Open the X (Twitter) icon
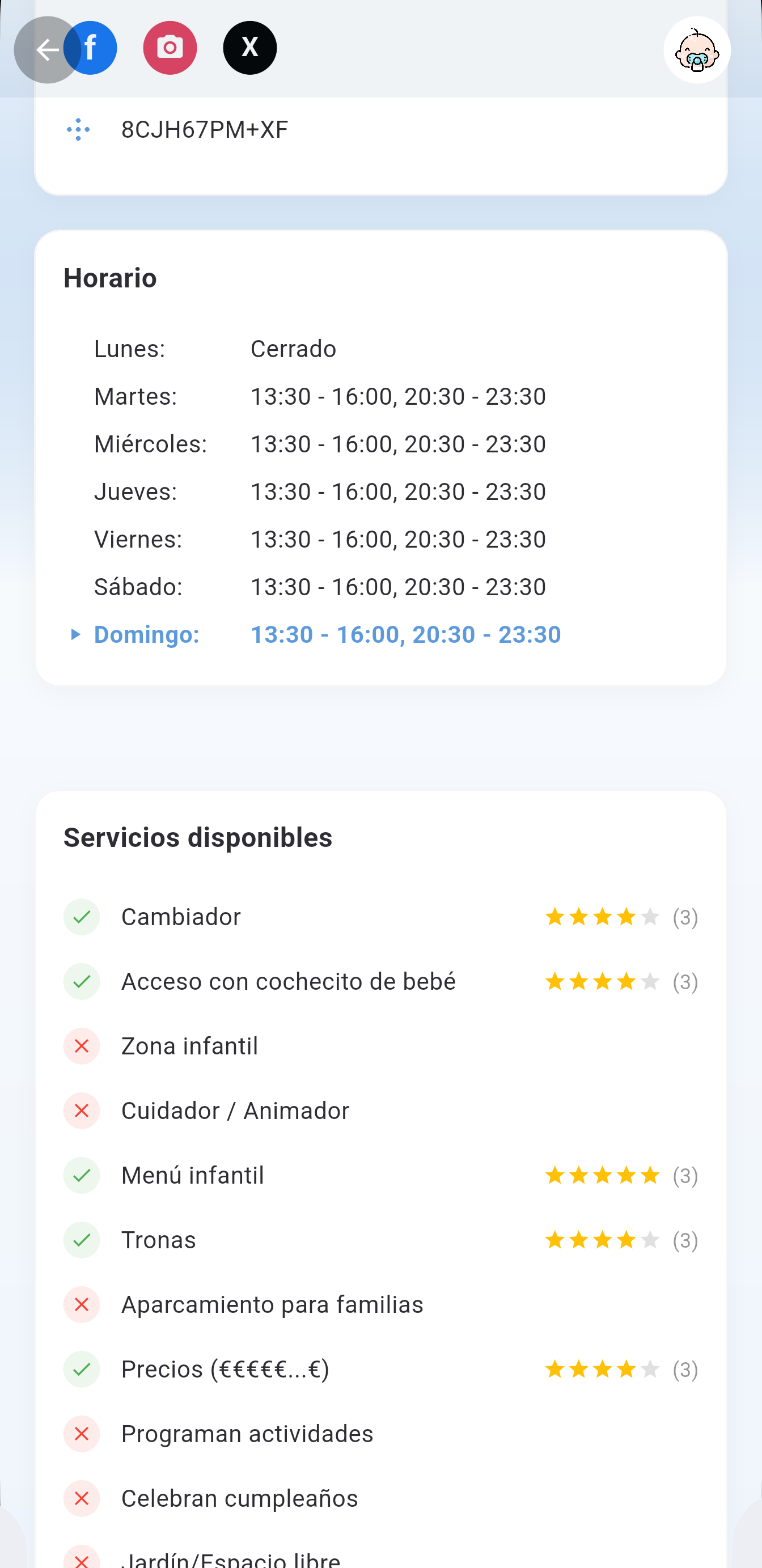The width and height of the screenshot is (762, 1568). 249,48
